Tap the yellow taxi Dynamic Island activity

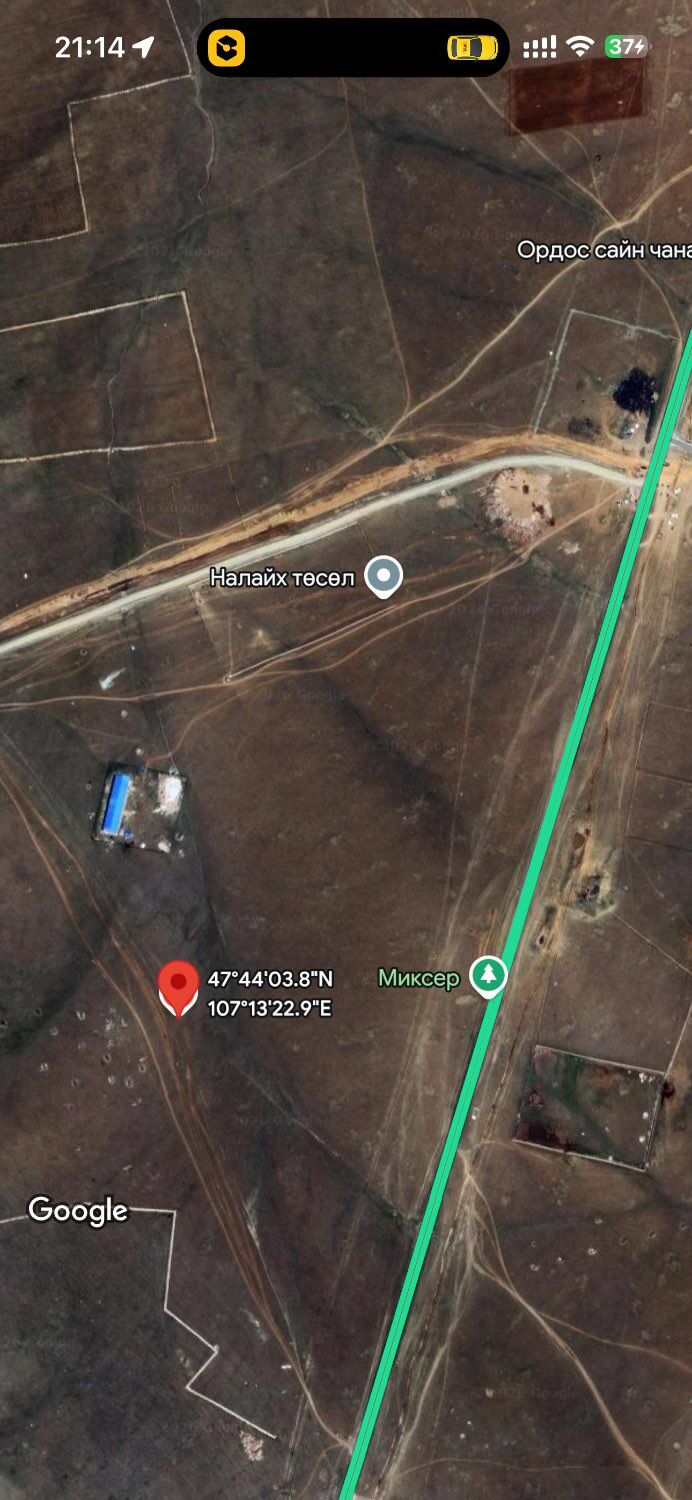tap(472, 47)
